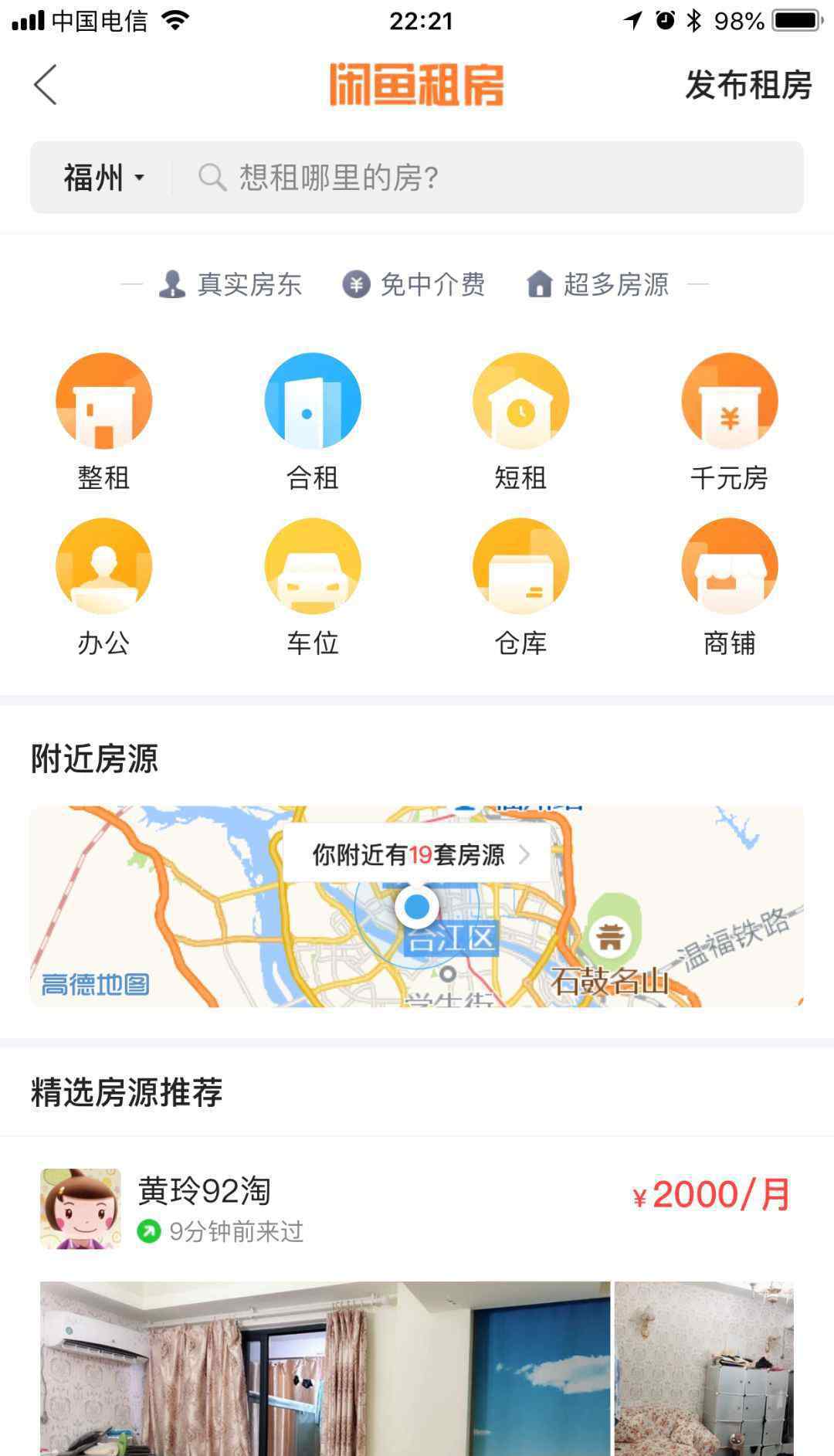The width and height of the screenshot is (834, 1456).
Task: Open the 福州 city dropdown
Action: (x=103, y=178)
